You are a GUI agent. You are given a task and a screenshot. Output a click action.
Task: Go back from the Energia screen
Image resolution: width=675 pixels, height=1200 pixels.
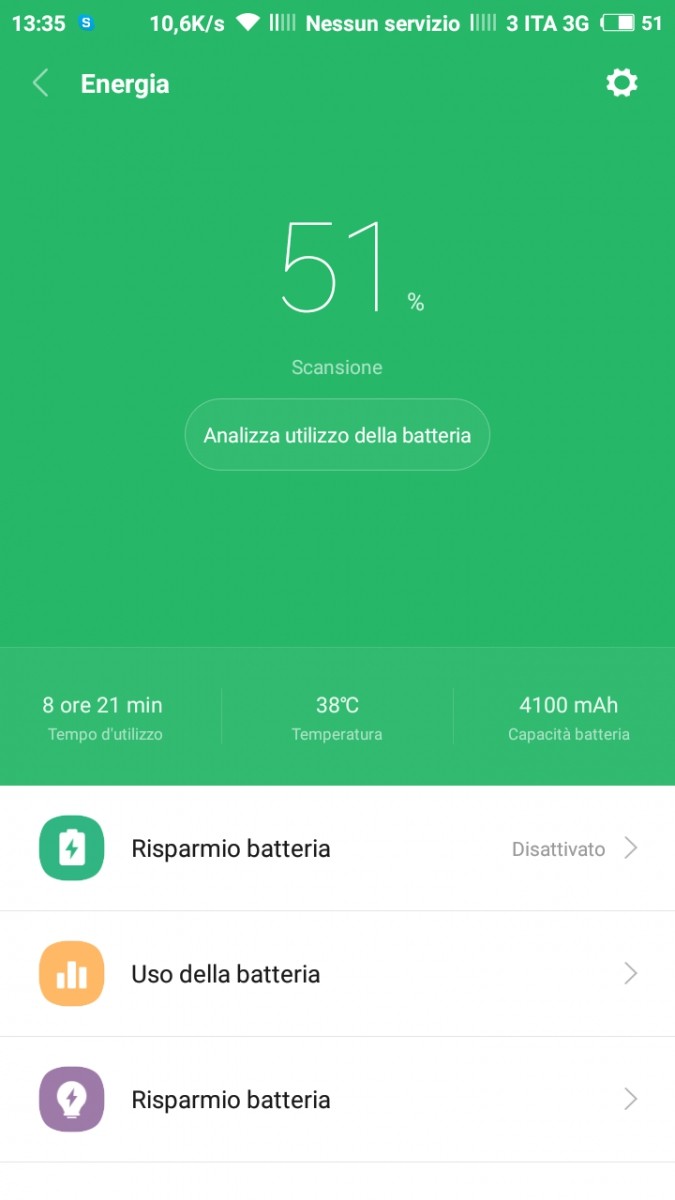(x=41, y=83)
